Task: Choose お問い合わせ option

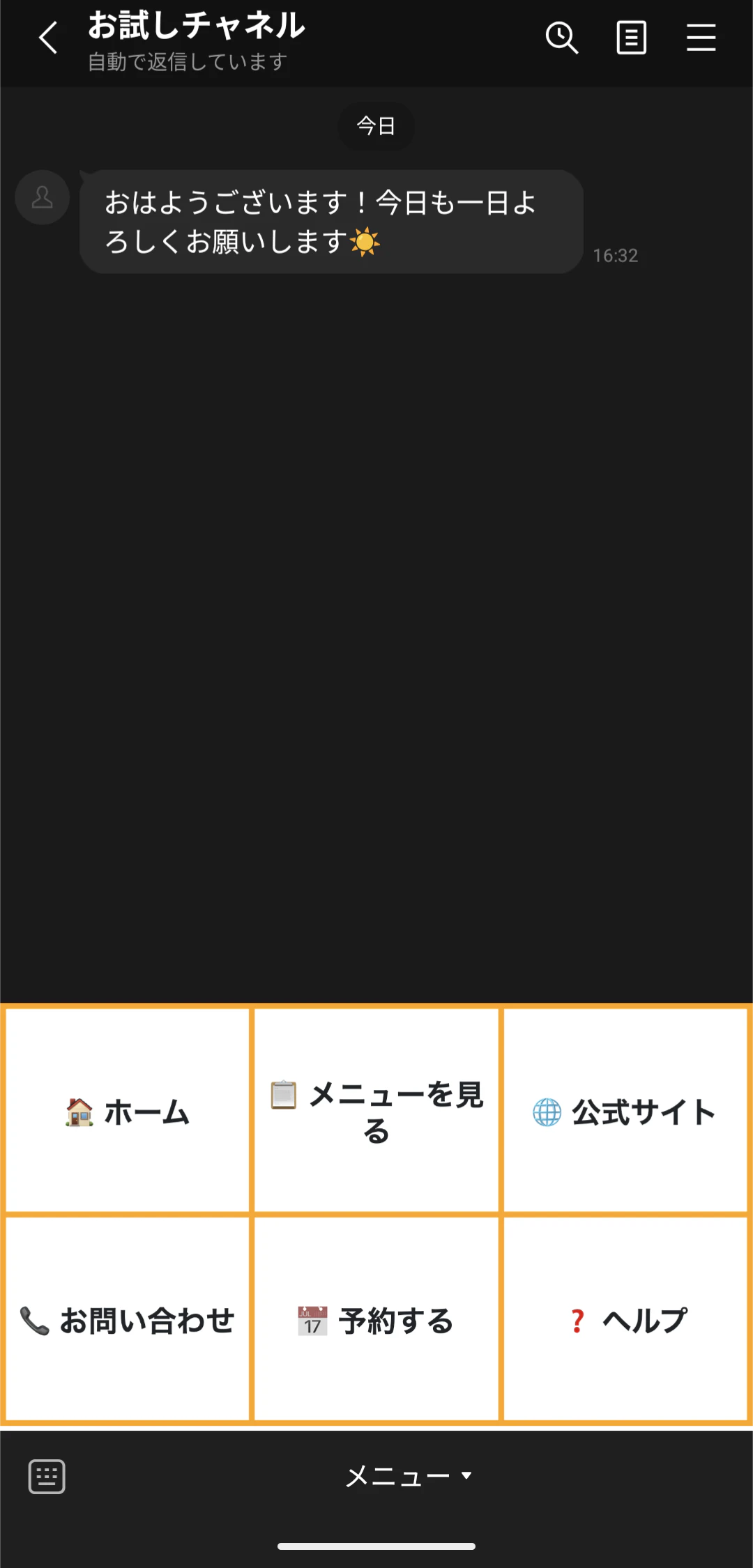Action: (x=128, y=1319)
